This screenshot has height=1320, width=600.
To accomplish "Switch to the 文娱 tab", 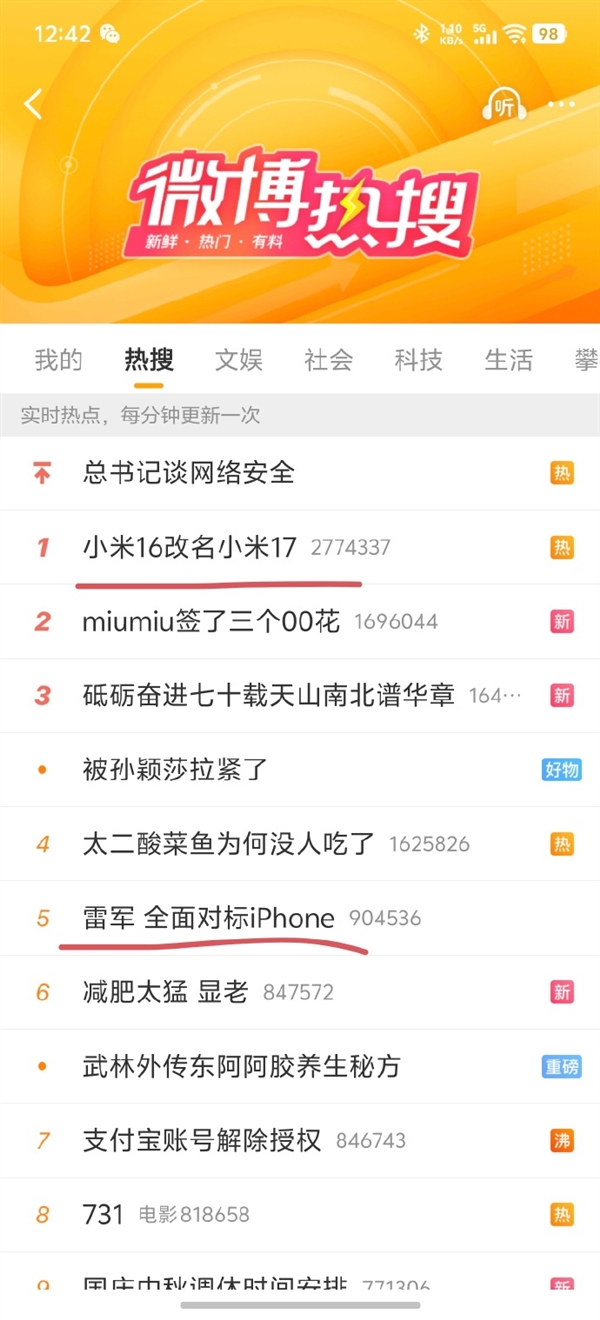I will [238, 360].
